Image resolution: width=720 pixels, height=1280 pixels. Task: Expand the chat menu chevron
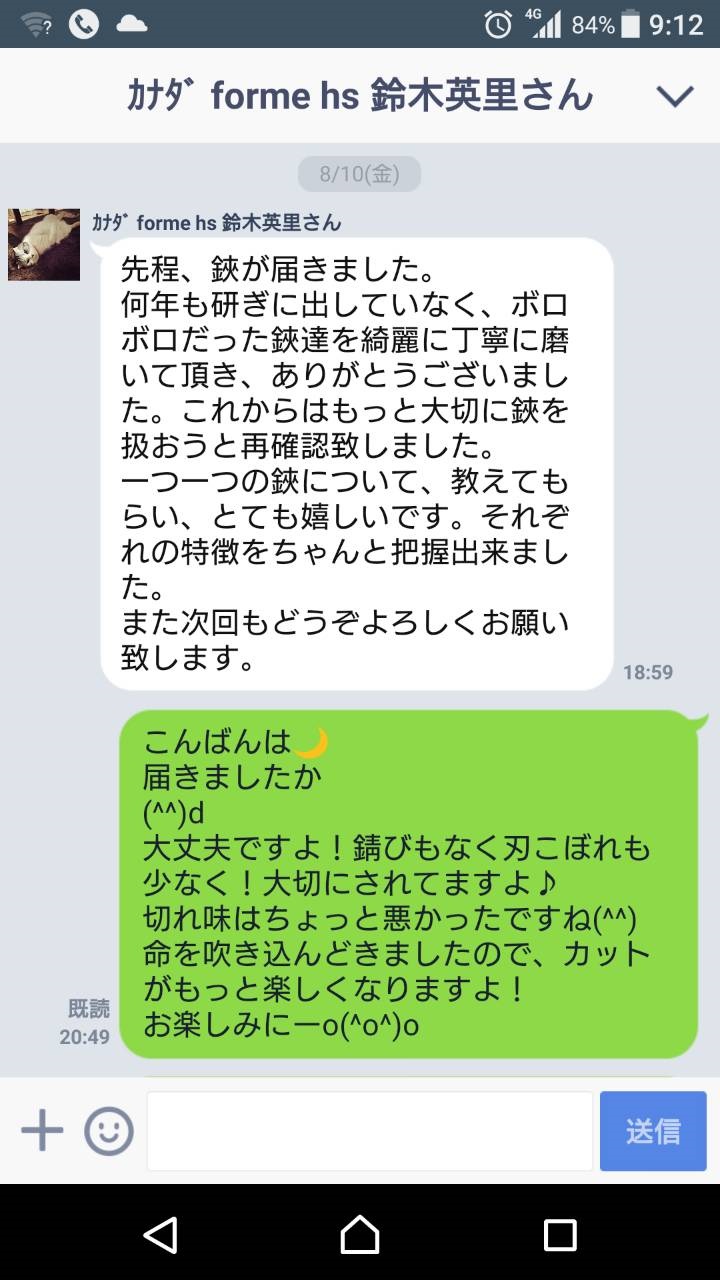[x=674, y=96]
